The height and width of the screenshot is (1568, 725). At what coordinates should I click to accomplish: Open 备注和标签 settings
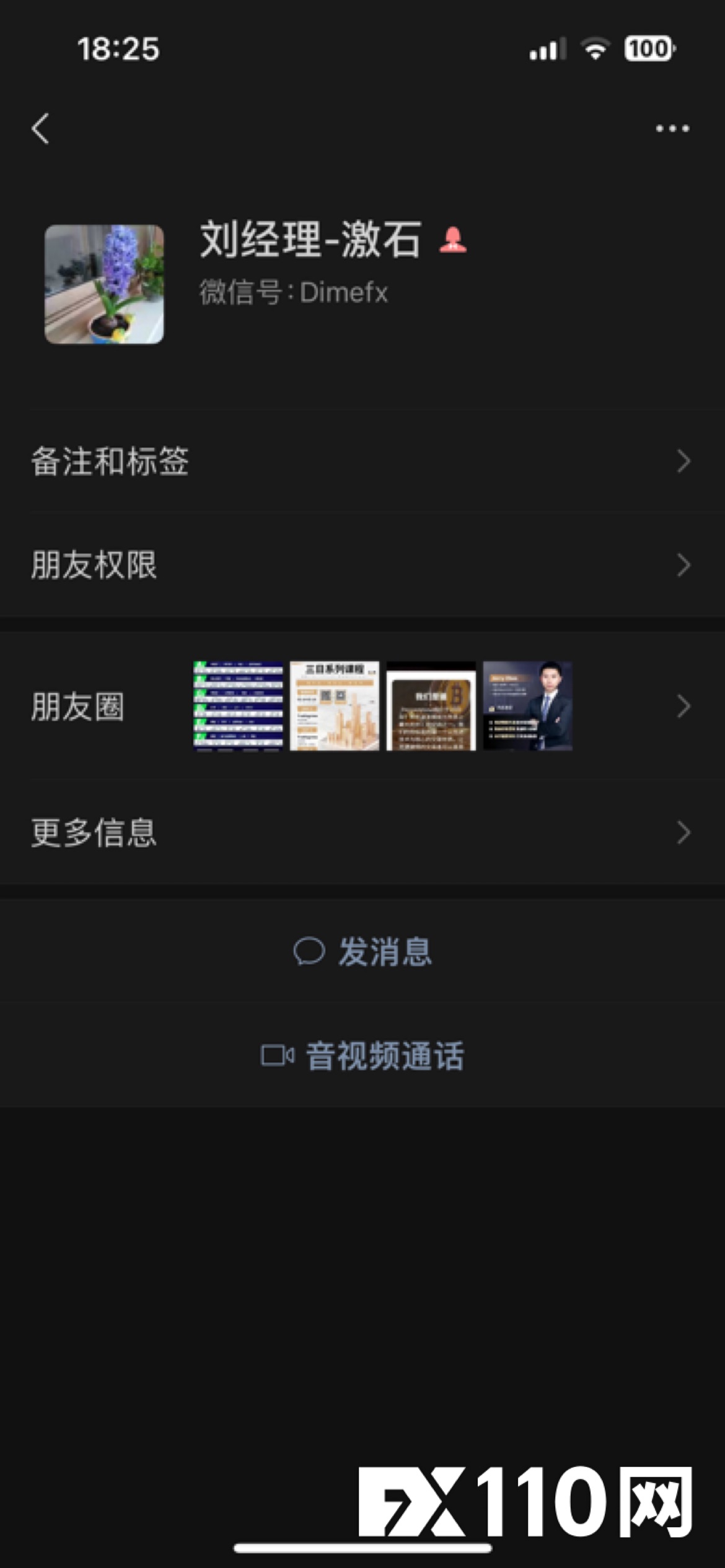tap(362, 461)
